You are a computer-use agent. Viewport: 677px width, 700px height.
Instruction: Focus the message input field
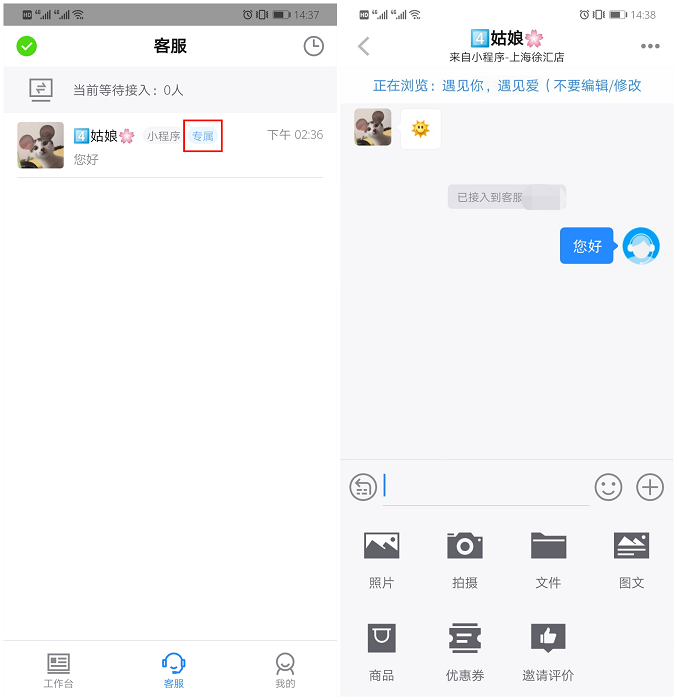point(485,487)
